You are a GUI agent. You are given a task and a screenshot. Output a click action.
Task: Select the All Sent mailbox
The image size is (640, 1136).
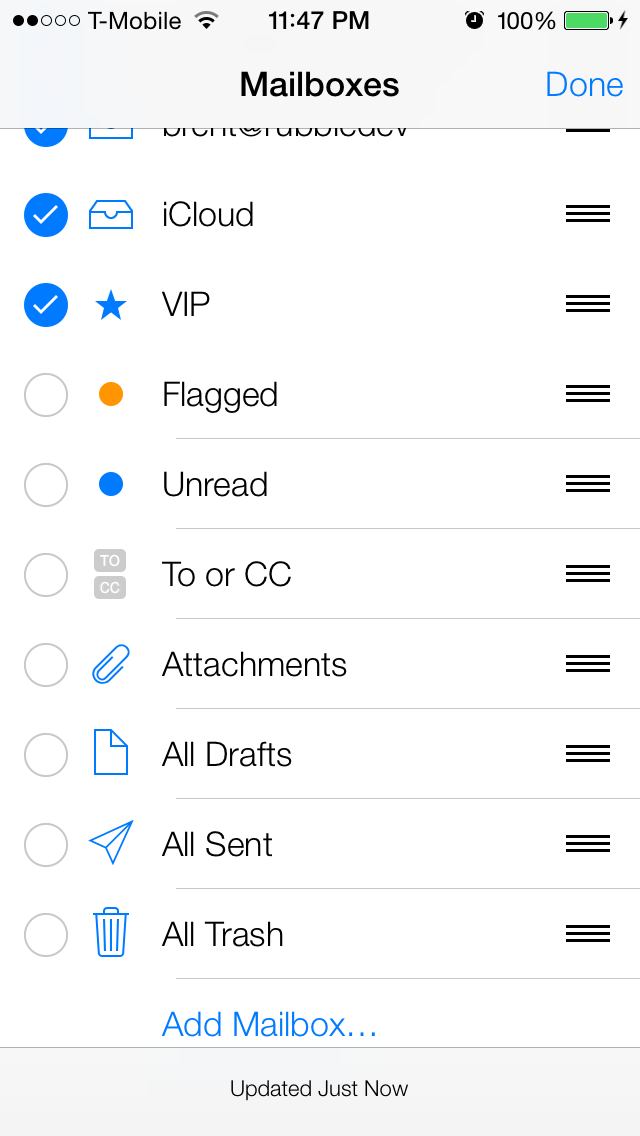(46, 845)
